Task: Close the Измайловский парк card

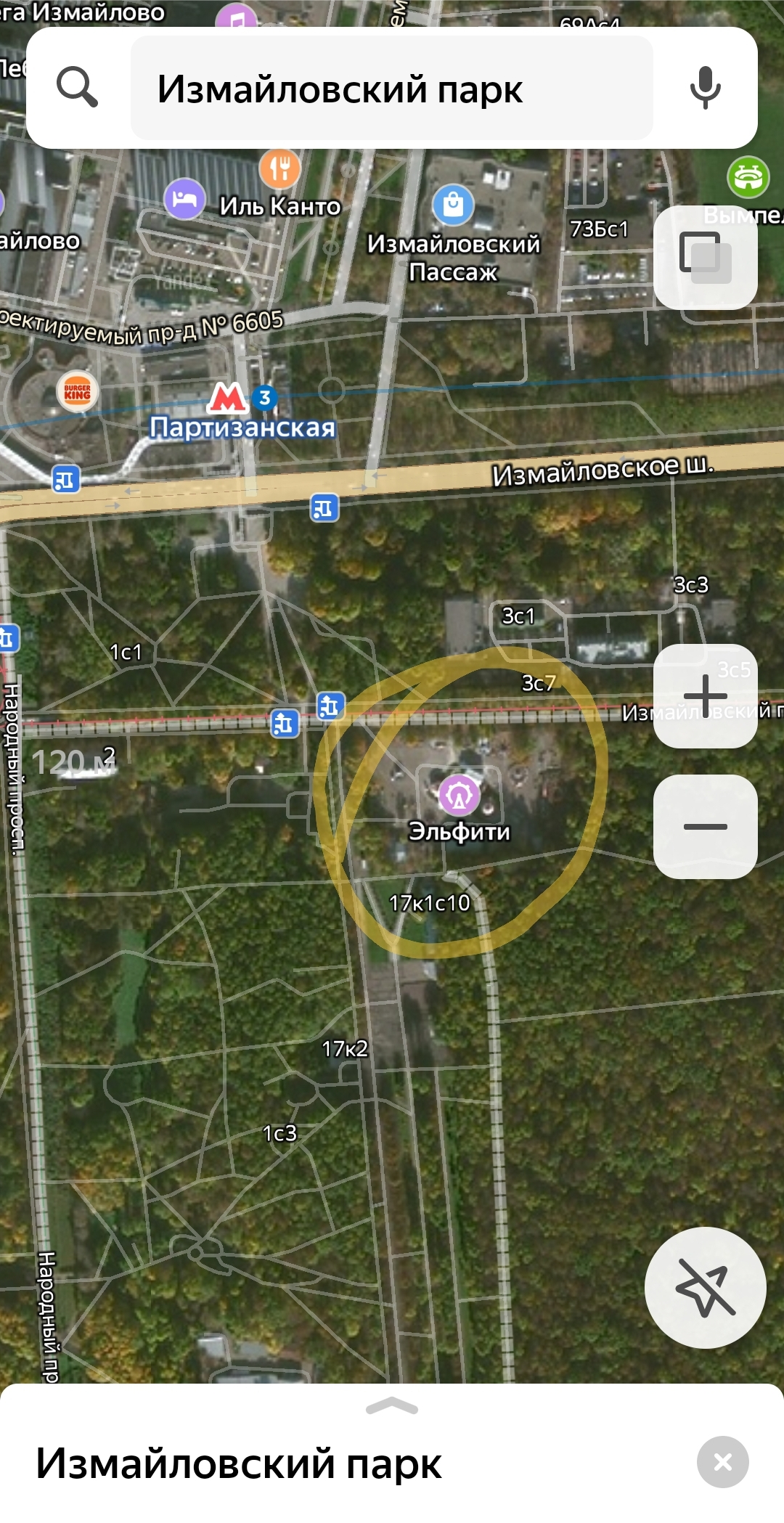Action: coord(723,1461)
